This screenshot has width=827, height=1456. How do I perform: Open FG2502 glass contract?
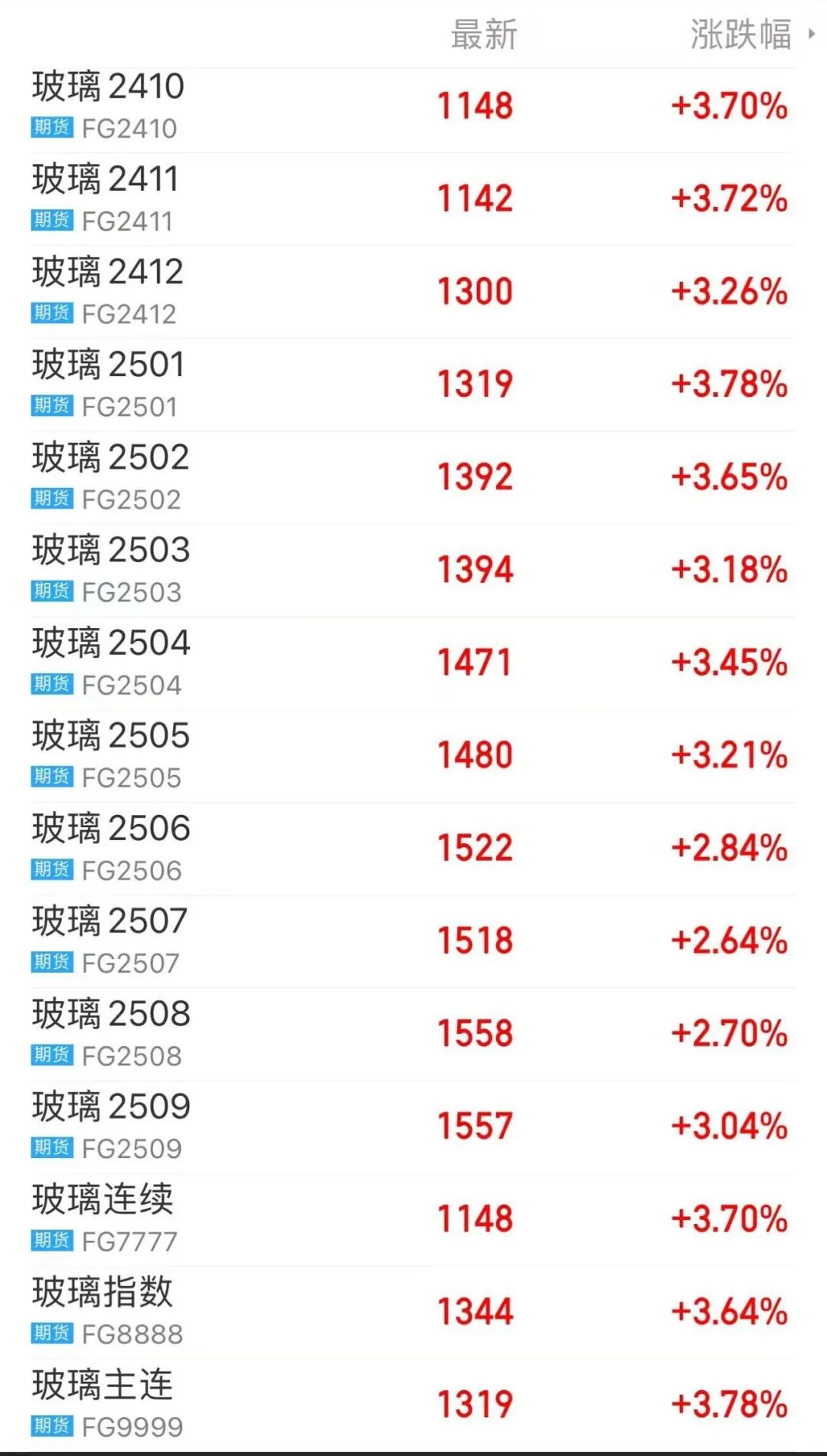tap(107, 476)
